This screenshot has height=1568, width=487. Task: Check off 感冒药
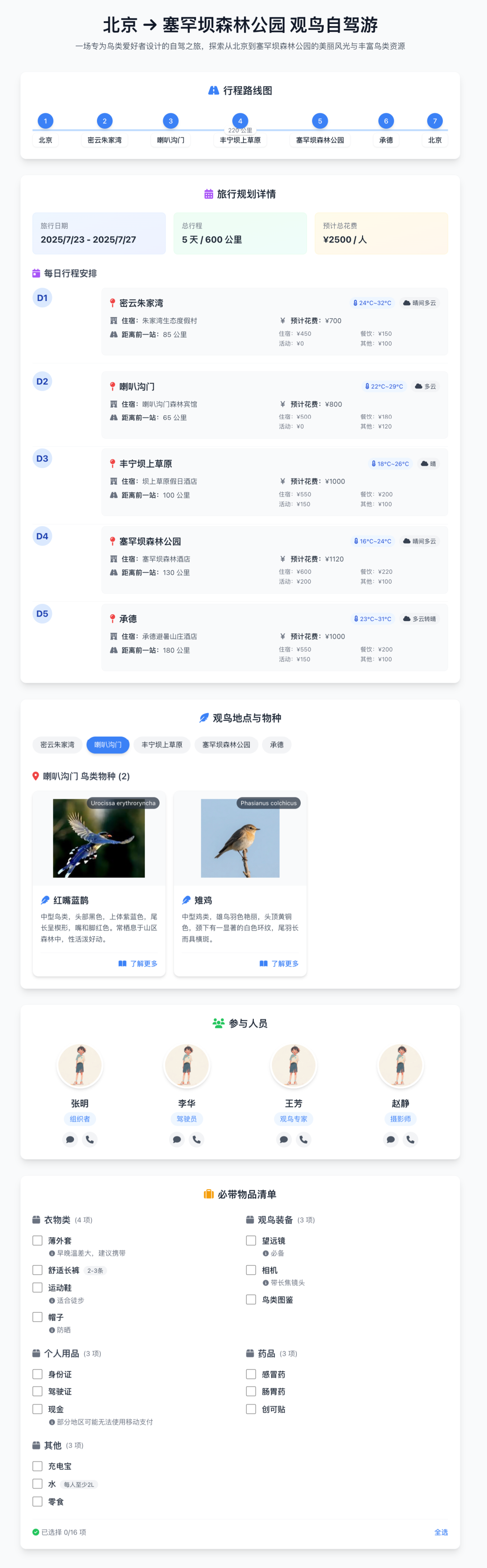(251, 1374)
